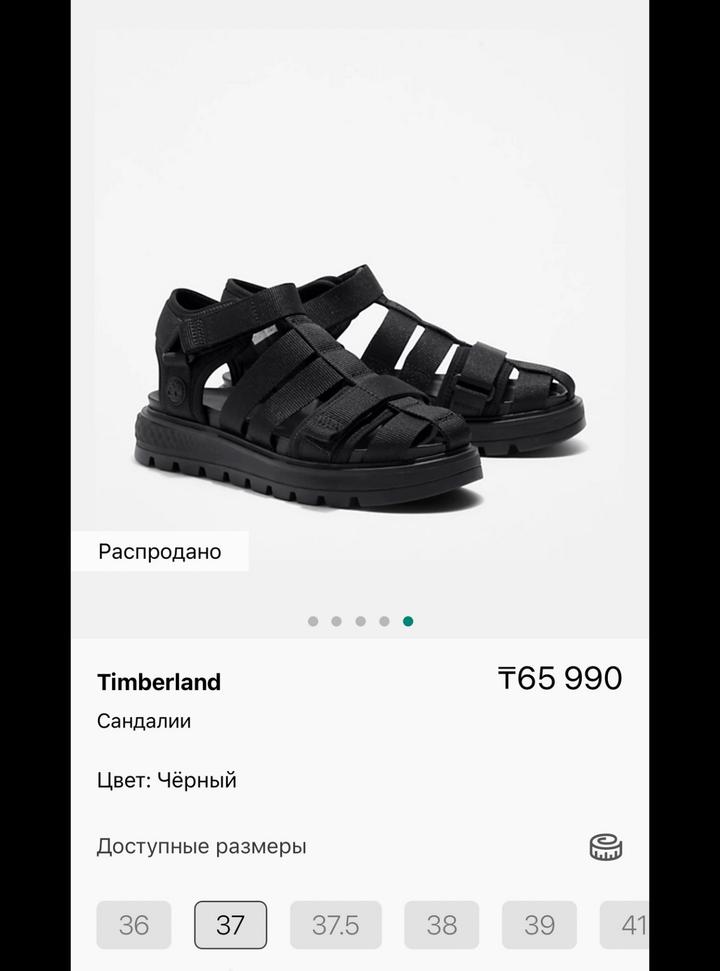Screen dimensions: 720x971
Task: Pick size 37.5
Action: click(336, 925)
